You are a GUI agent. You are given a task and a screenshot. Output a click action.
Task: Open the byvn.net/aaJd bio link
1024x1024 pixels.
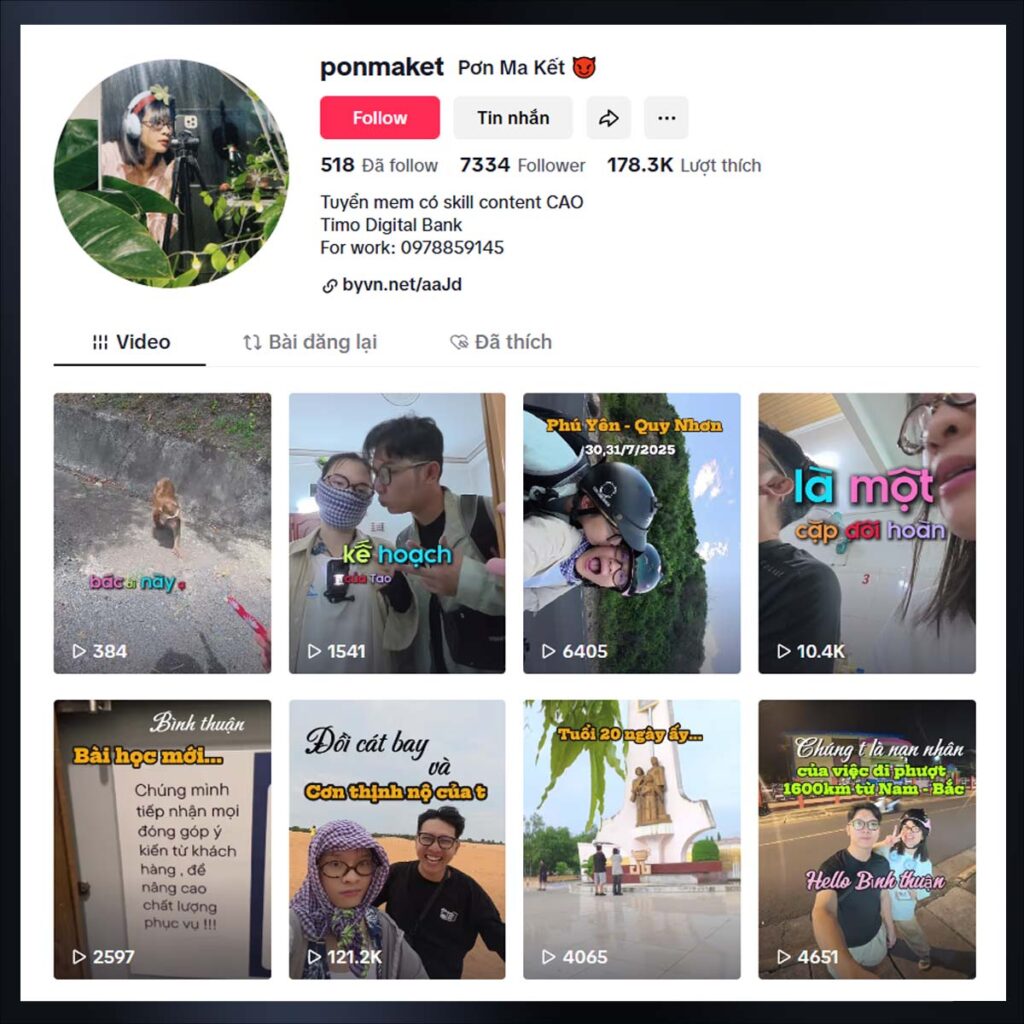click(401, 285)
